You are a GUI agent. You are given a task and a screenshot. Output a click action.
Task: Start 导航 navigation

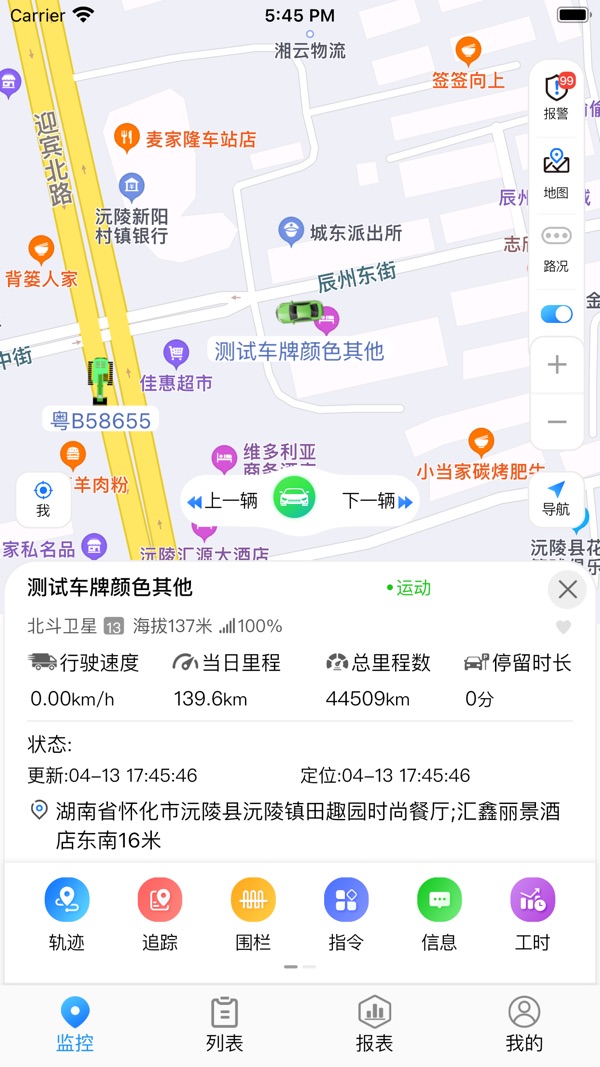[x=556, y=499]
